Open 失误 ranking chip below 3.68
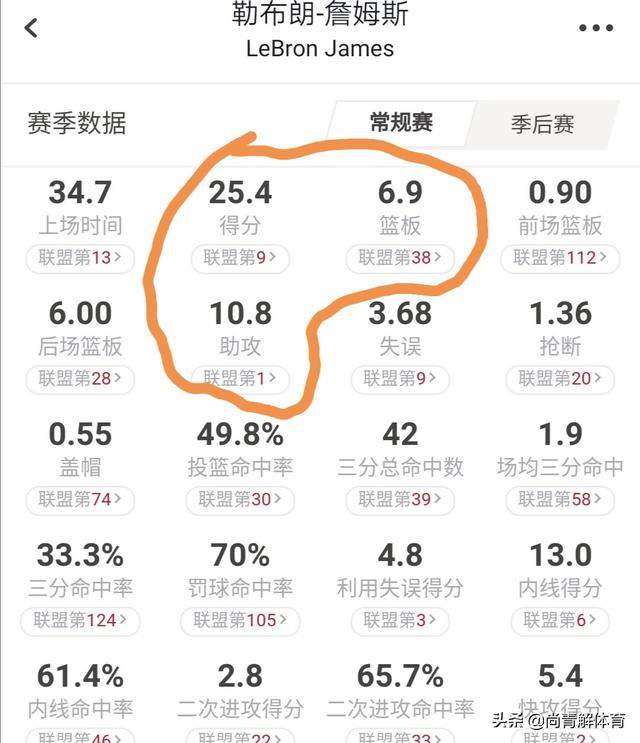 pyautogui.click(x=400, y=378)
